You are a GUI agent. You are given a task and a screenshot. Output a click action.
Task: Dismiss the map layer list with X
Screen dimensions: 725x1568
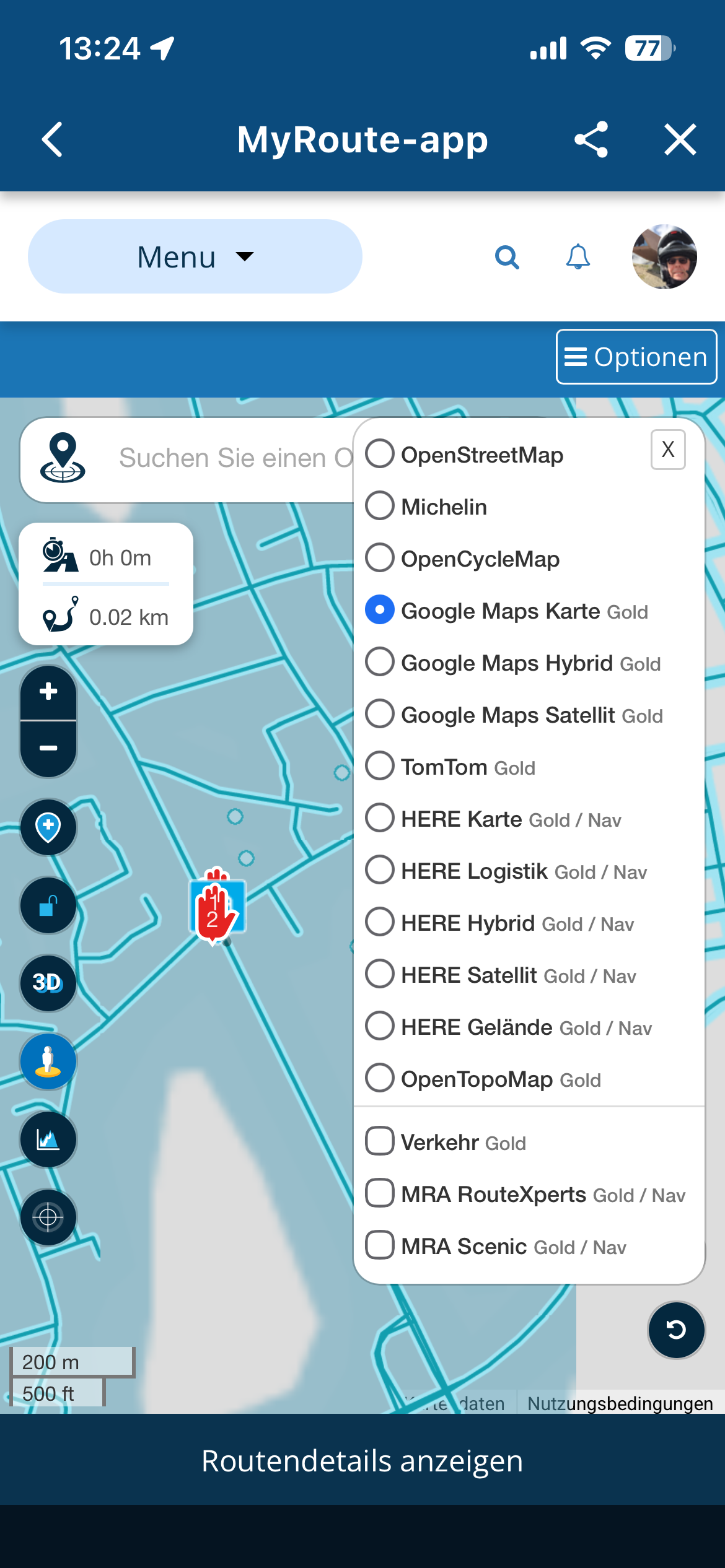tap(667, 450)
